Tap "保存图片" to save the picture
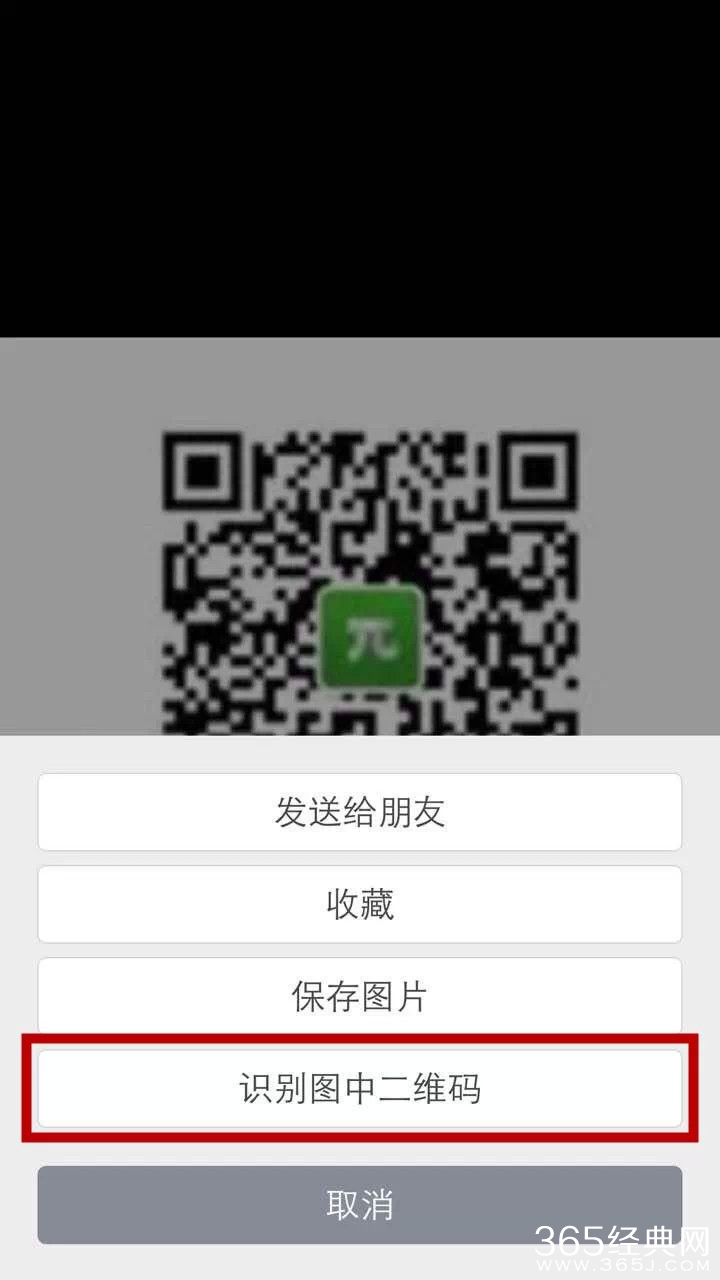The height and width of the screenshot is (1280, 720). click(x=360, y=995)
